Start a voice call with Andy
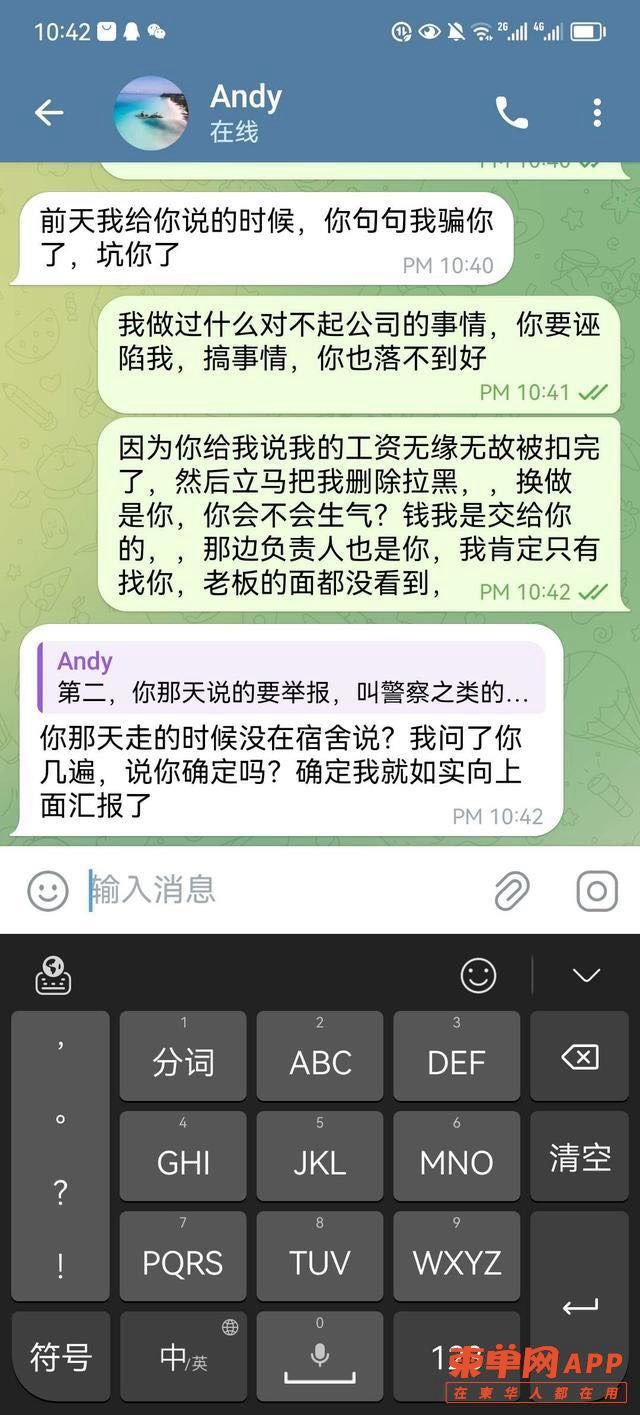Viewport: 640px width, 1415px height. tap(511, 113)
